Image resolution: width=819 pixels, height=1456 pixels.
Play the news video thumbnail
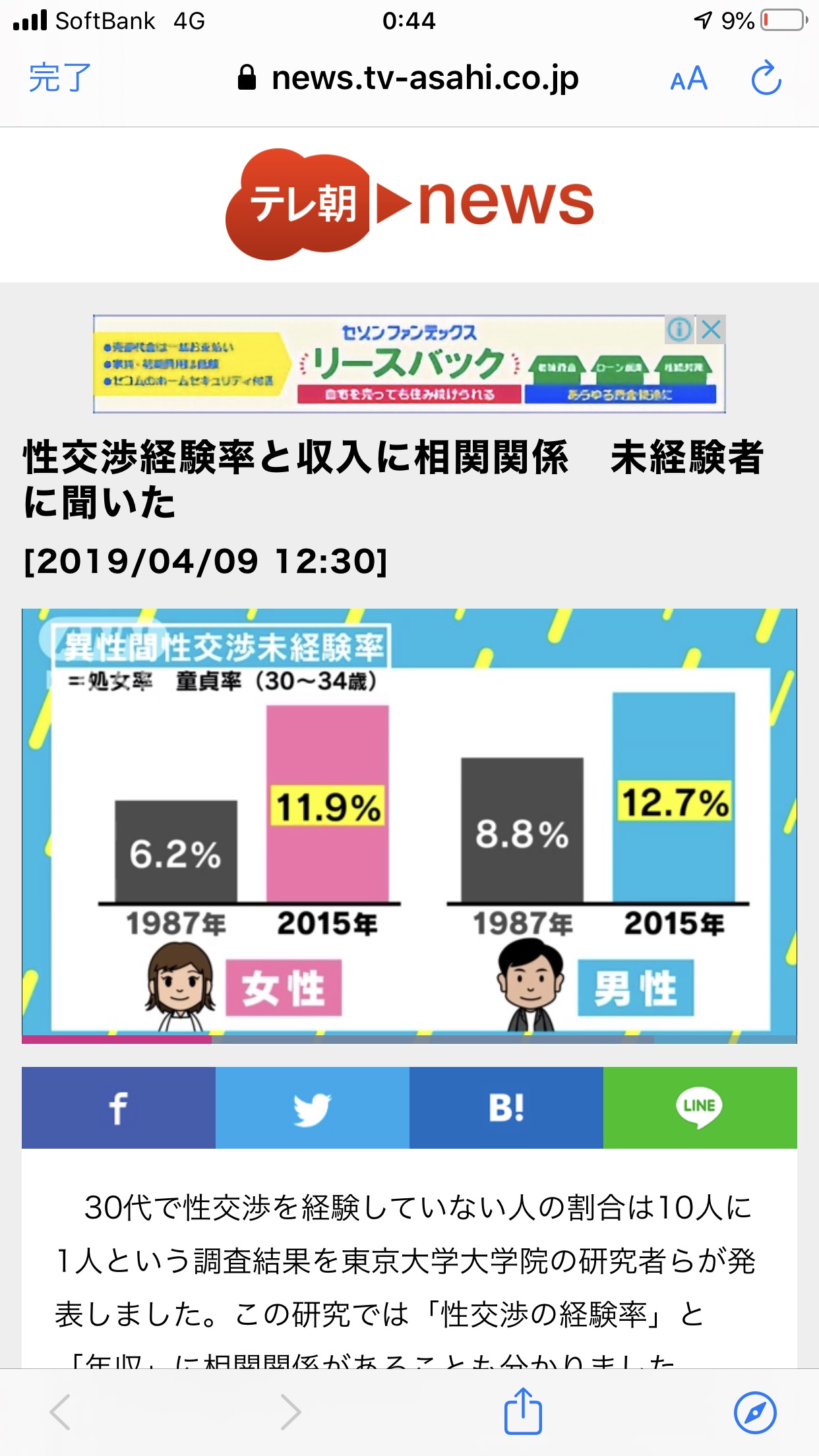point(409,826)
